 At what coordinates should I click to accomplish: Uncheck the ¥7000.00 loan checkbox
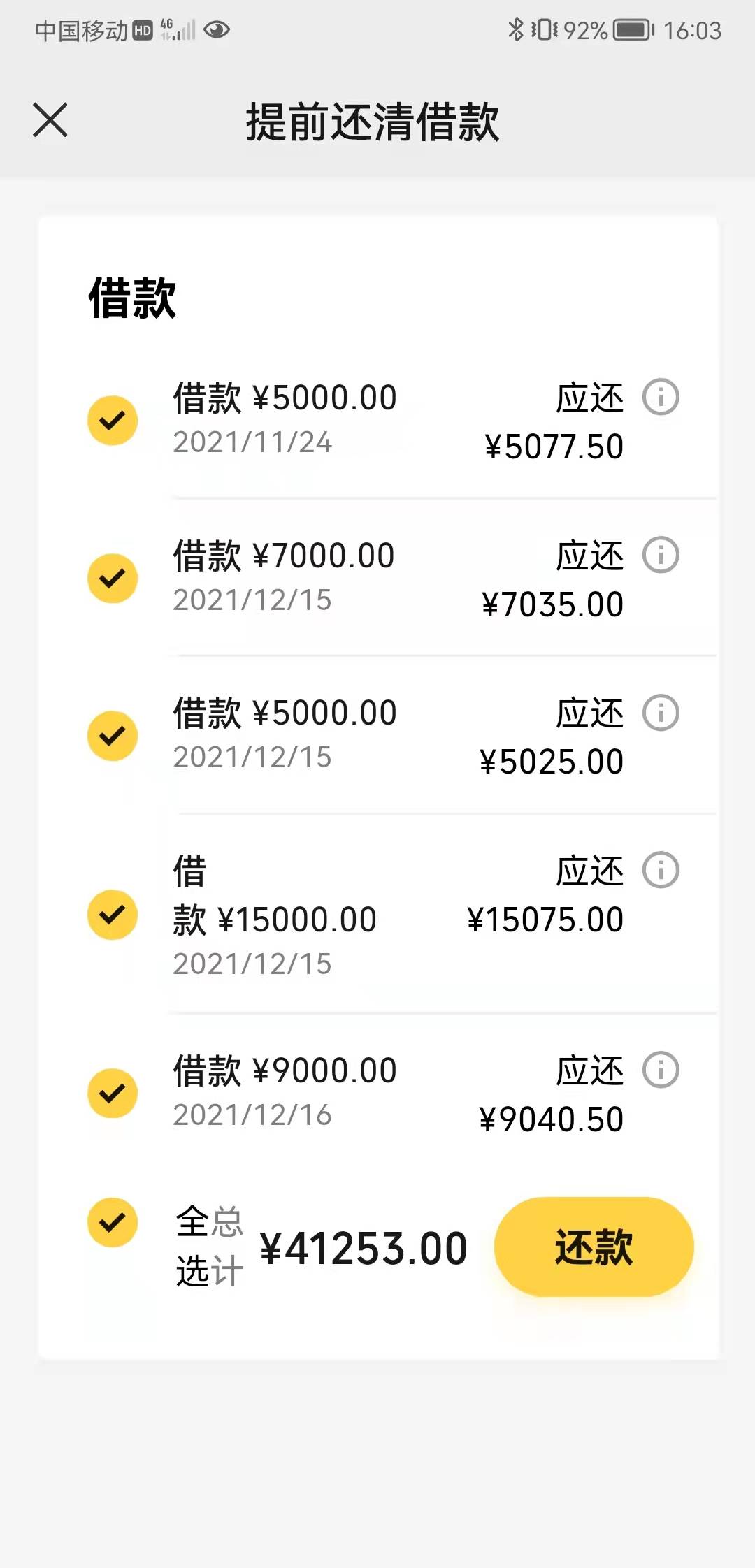click(x=112, y=579)
